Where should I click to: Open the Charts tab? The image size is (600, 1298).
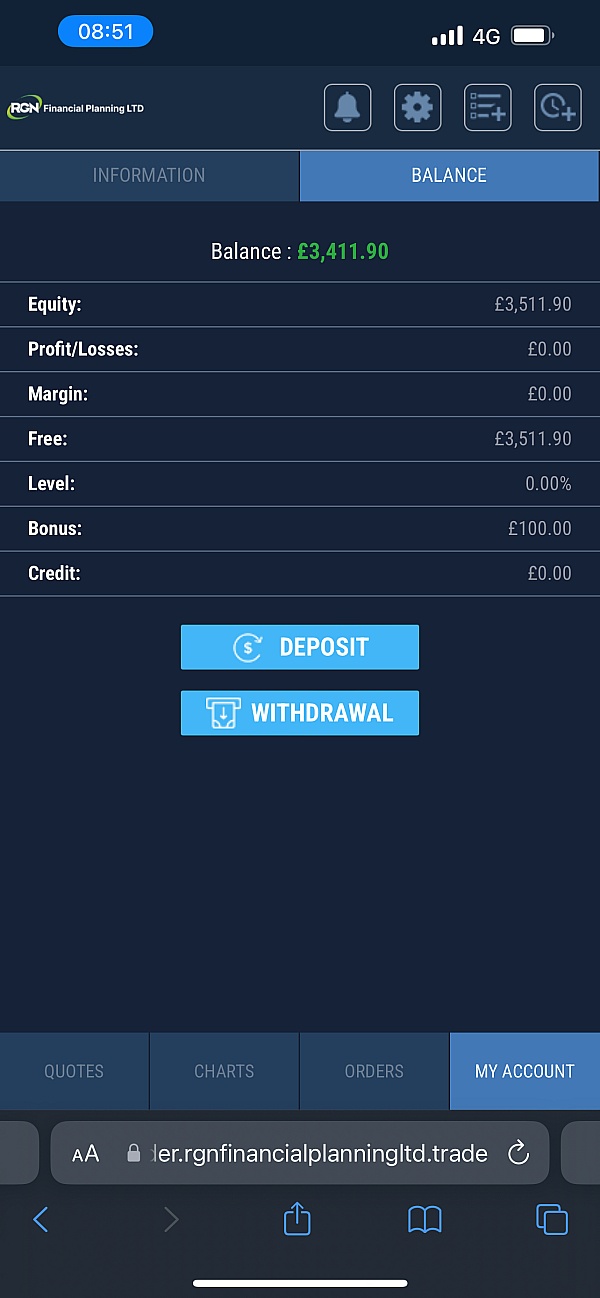coord(224,1071)
